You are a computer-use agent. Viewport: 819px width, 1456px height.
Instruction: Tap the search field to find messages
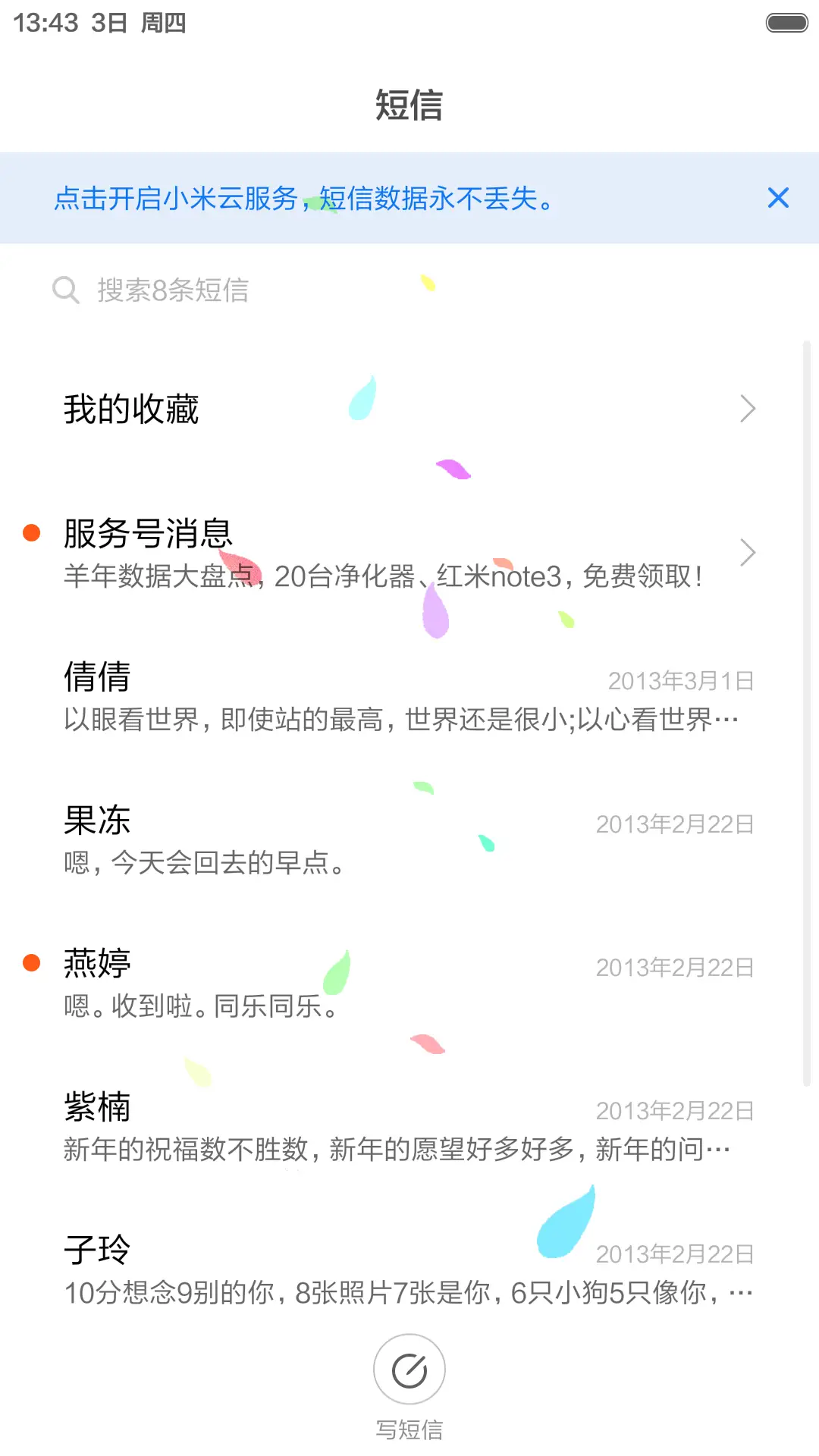tap(227, 290)
